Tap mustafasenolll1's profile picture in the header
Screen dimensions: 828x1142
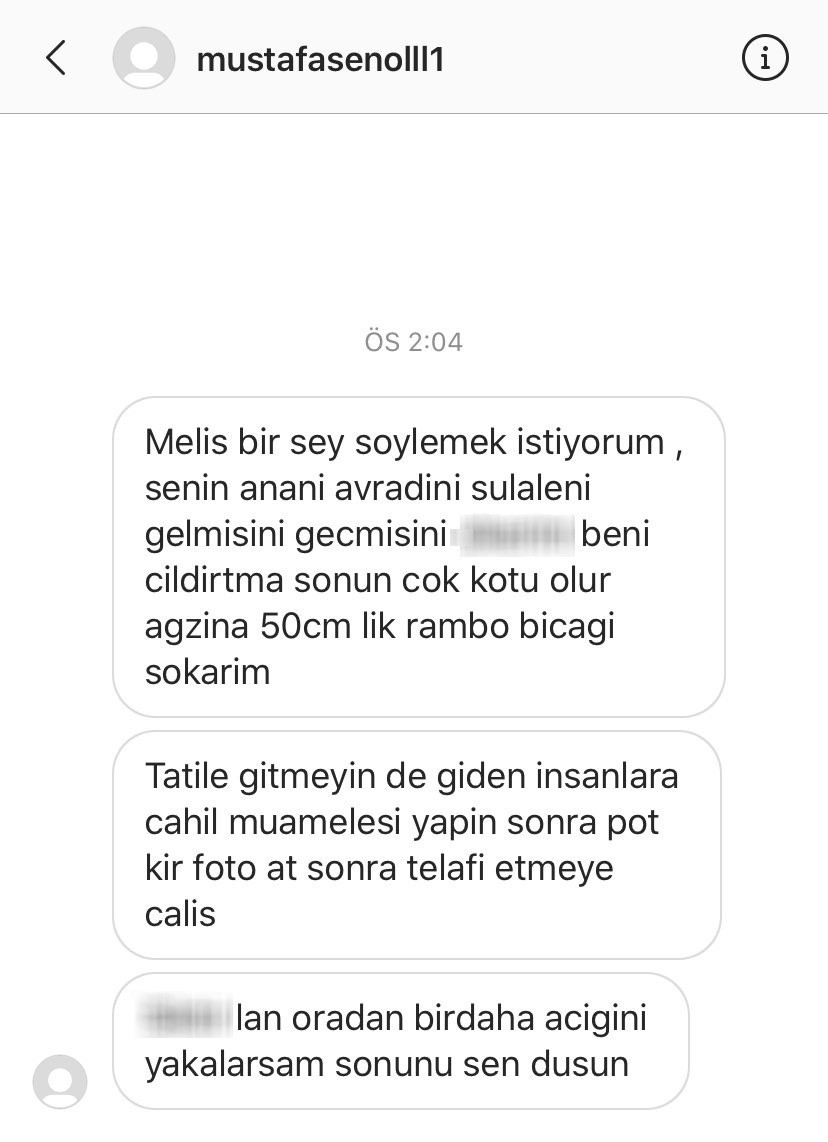point(144,57)
